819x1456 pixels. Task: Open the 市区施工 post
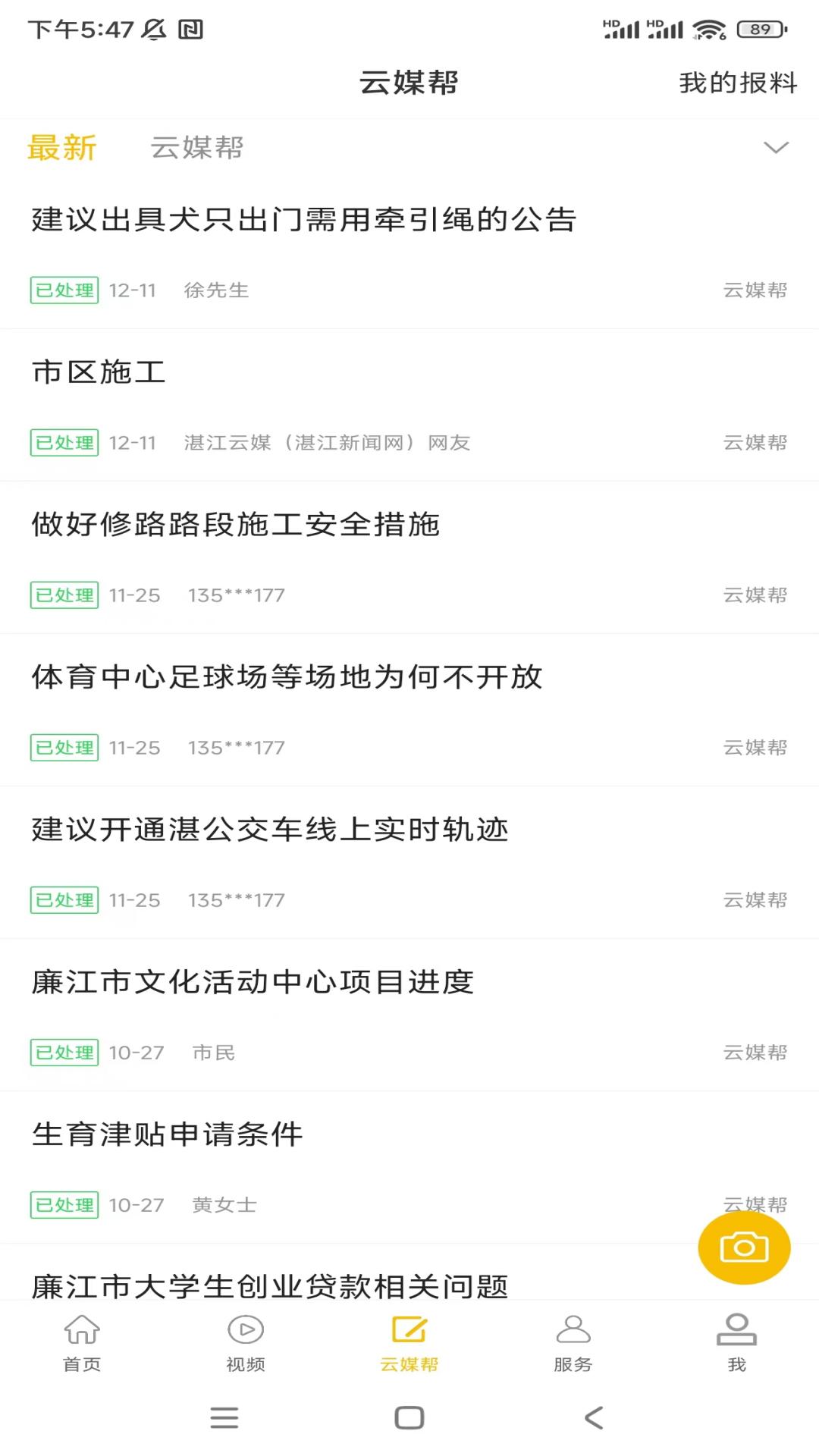pyautogui.click(x=99, y=372)
